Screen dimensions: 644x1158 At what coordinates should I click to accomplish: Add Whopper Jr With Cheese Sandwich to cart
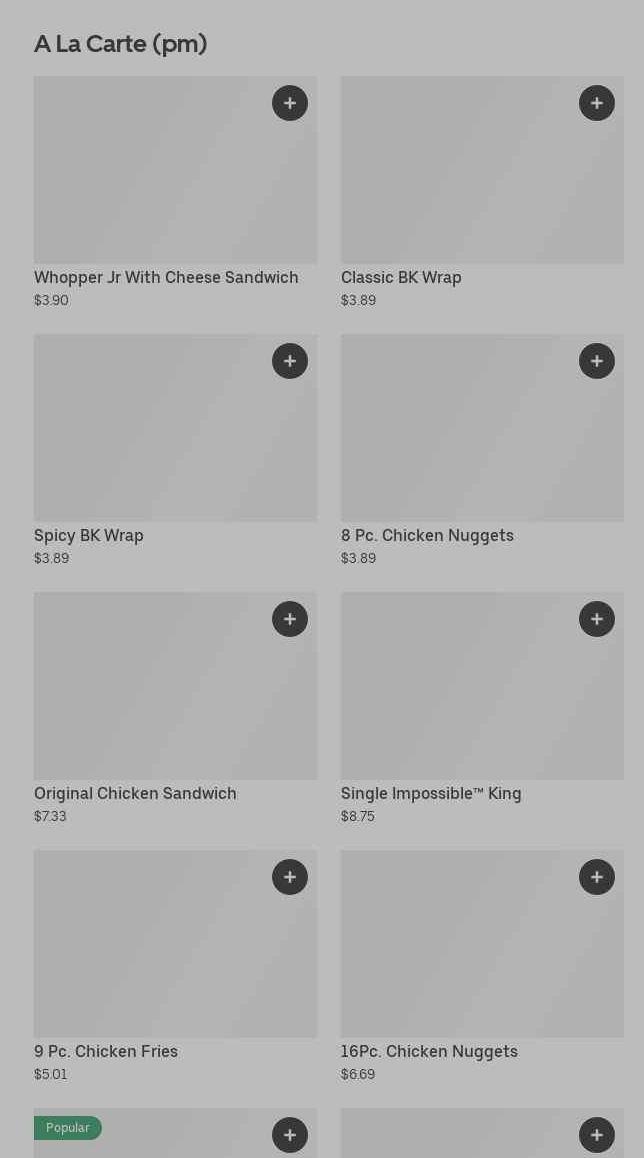[x=290, y=103]
